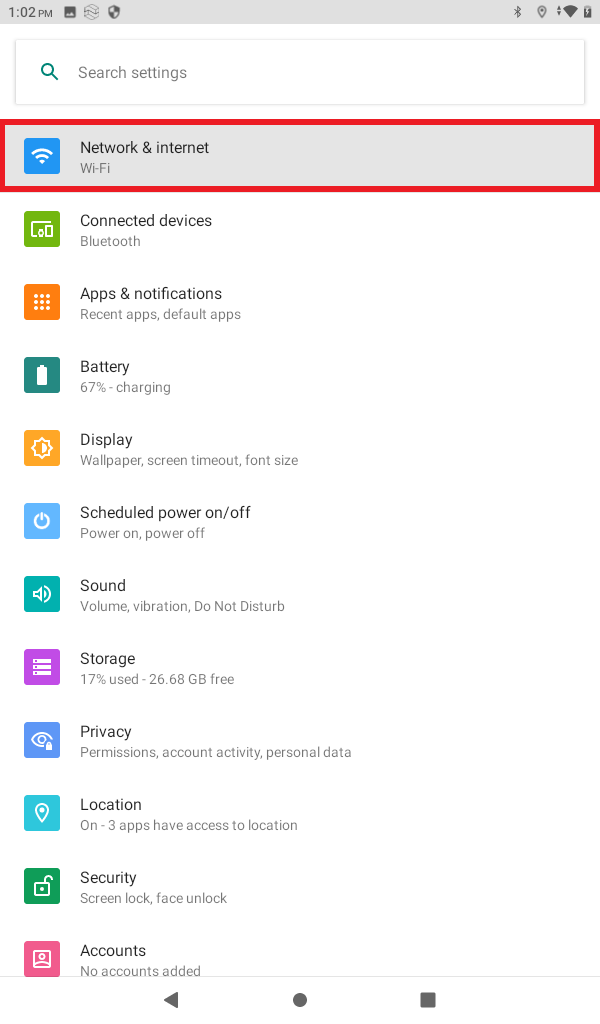Tap the system back button
Image resolution: width=600 pixels, height=1024 pixels.
(172, 1000)
